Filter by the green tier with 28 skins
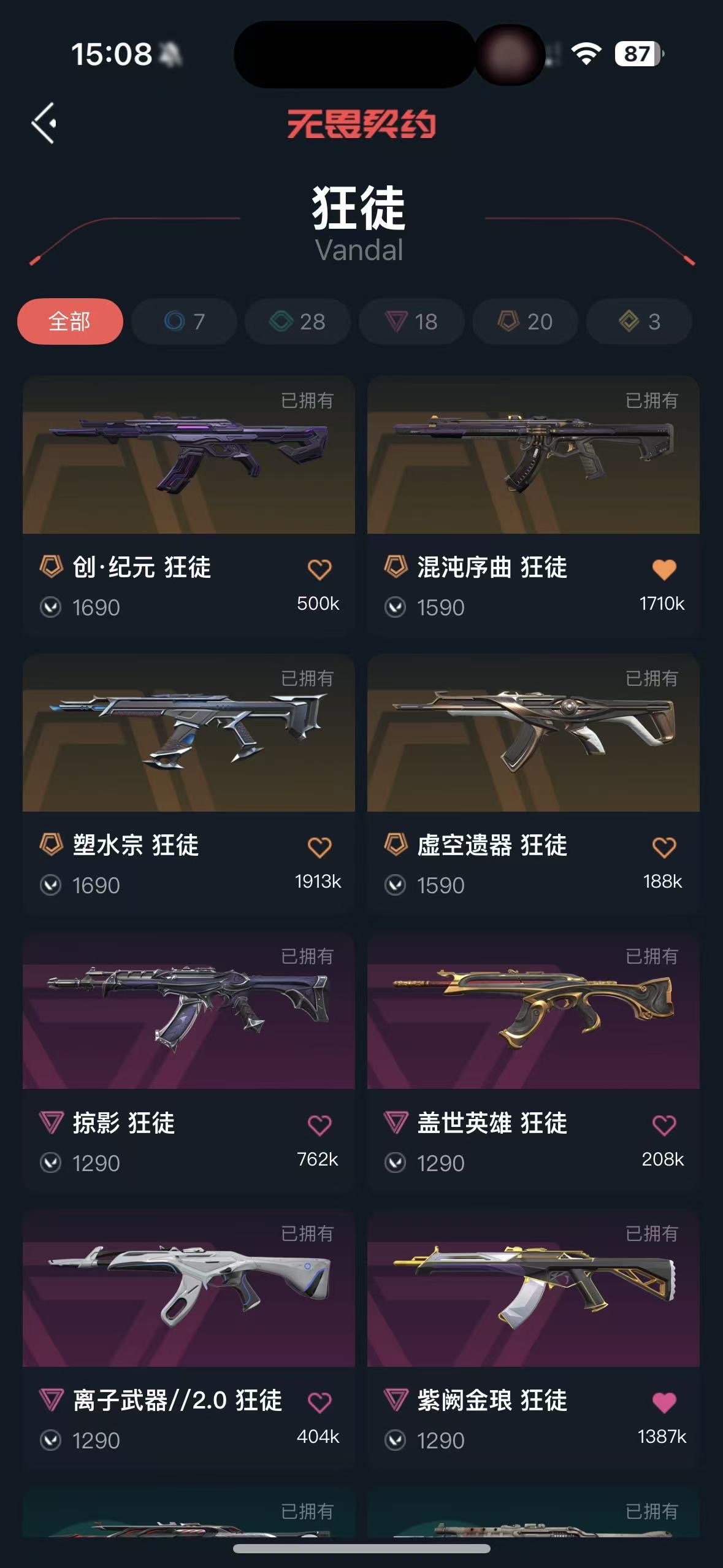This screenshot has height=1568, width=723. 297,321
